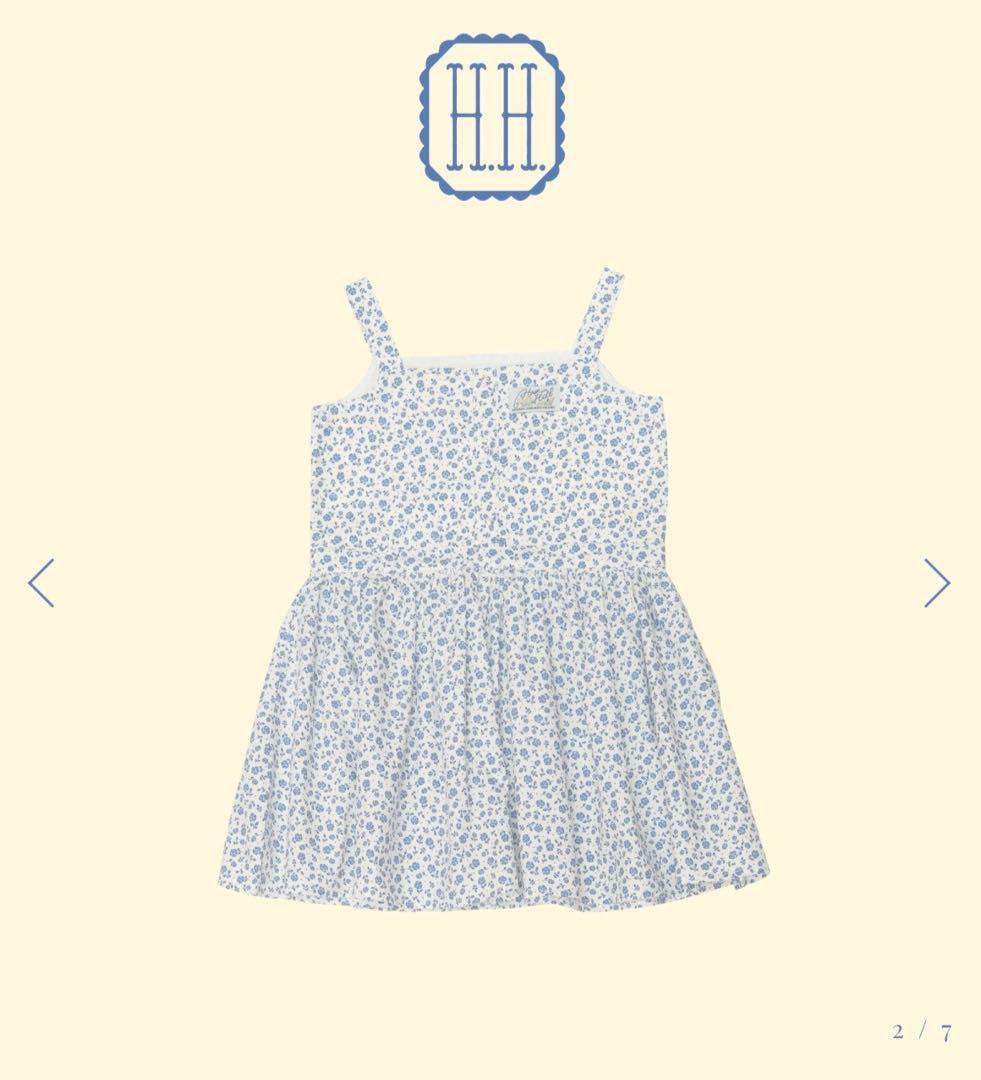The width and height of the screenshot is (981, 1080).
Task: Click the right shoulder strap of the dress
Action: (x=602, y=305)
